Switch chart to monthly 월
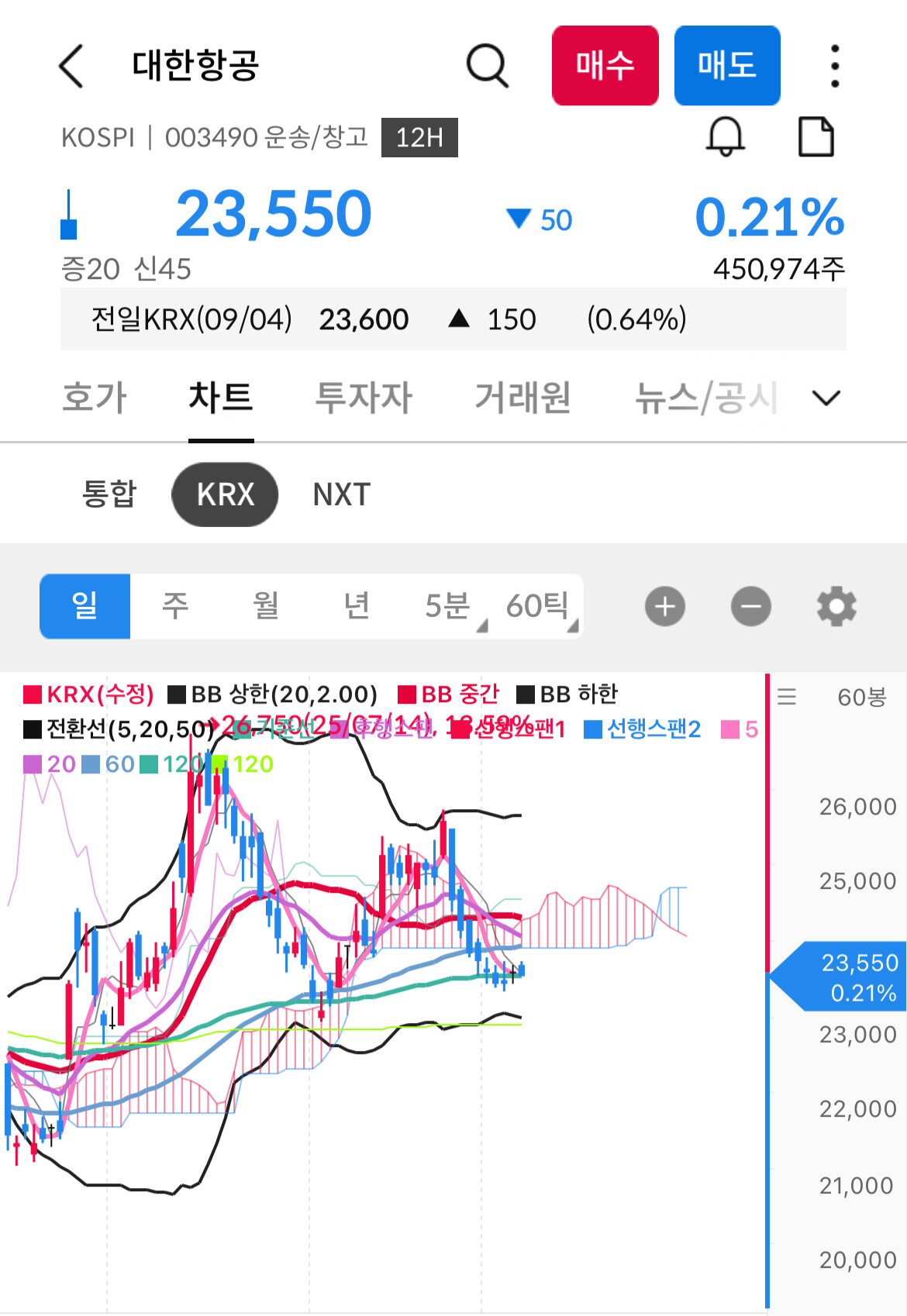This screenshot has height=1316, width=907. point(266,606)
